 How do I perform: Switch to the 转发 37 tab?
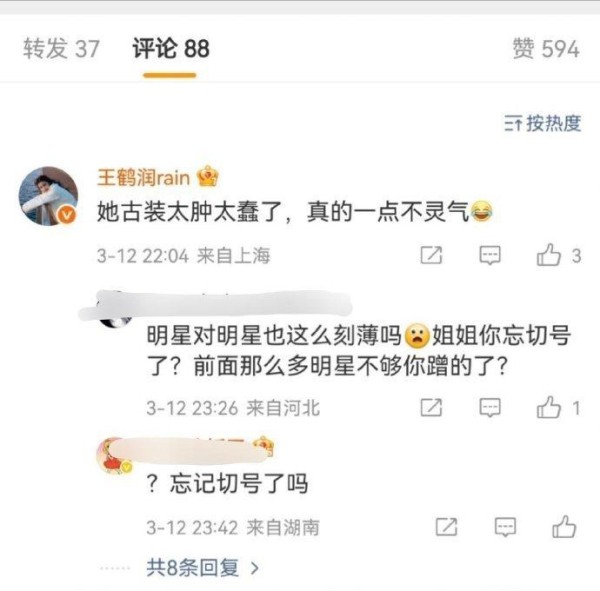[x=61, y=49]
